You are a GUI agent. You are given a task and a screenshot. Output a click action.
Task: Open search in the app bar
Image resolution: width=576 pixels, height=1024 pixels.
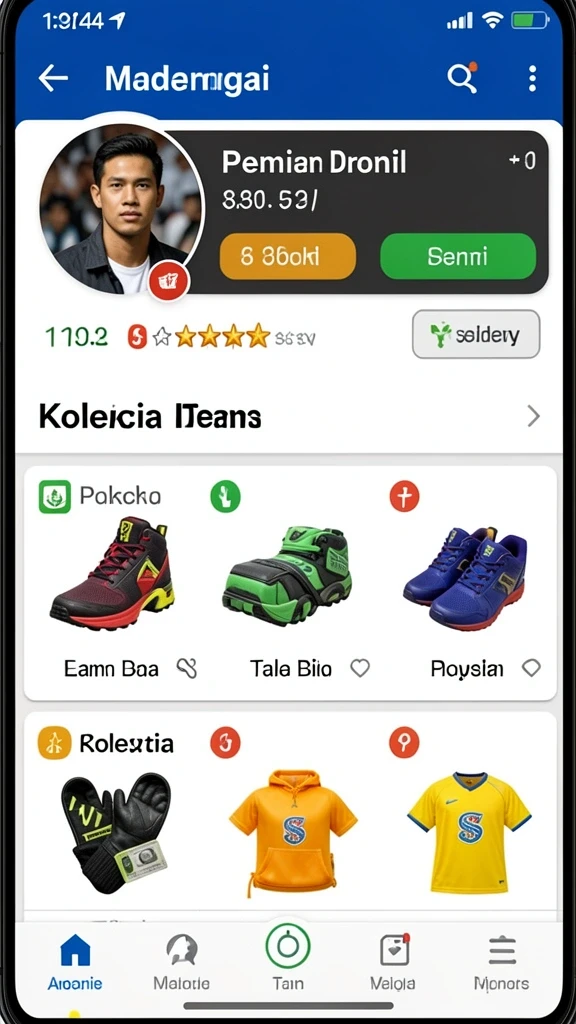pos(462,78)
